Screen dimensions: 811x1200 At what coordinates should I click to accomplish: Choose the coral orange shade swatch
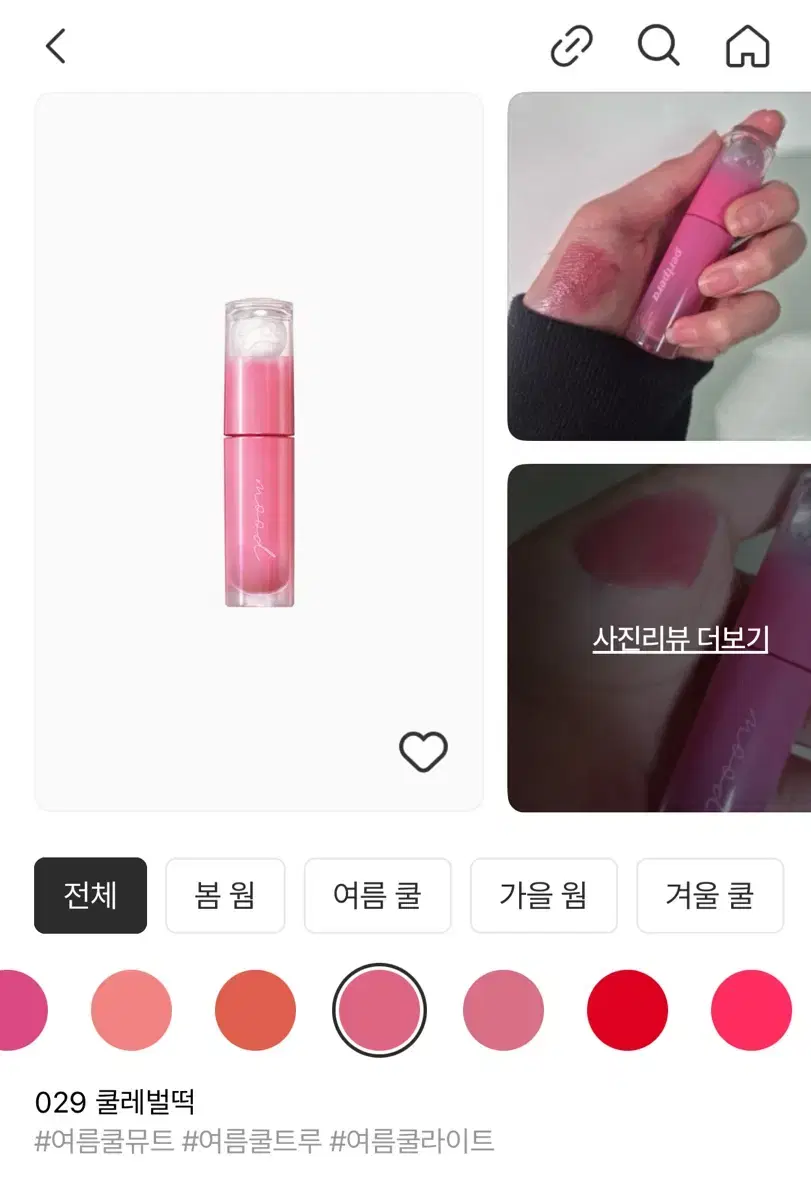pyautogui.click(x=256, y=1010)
